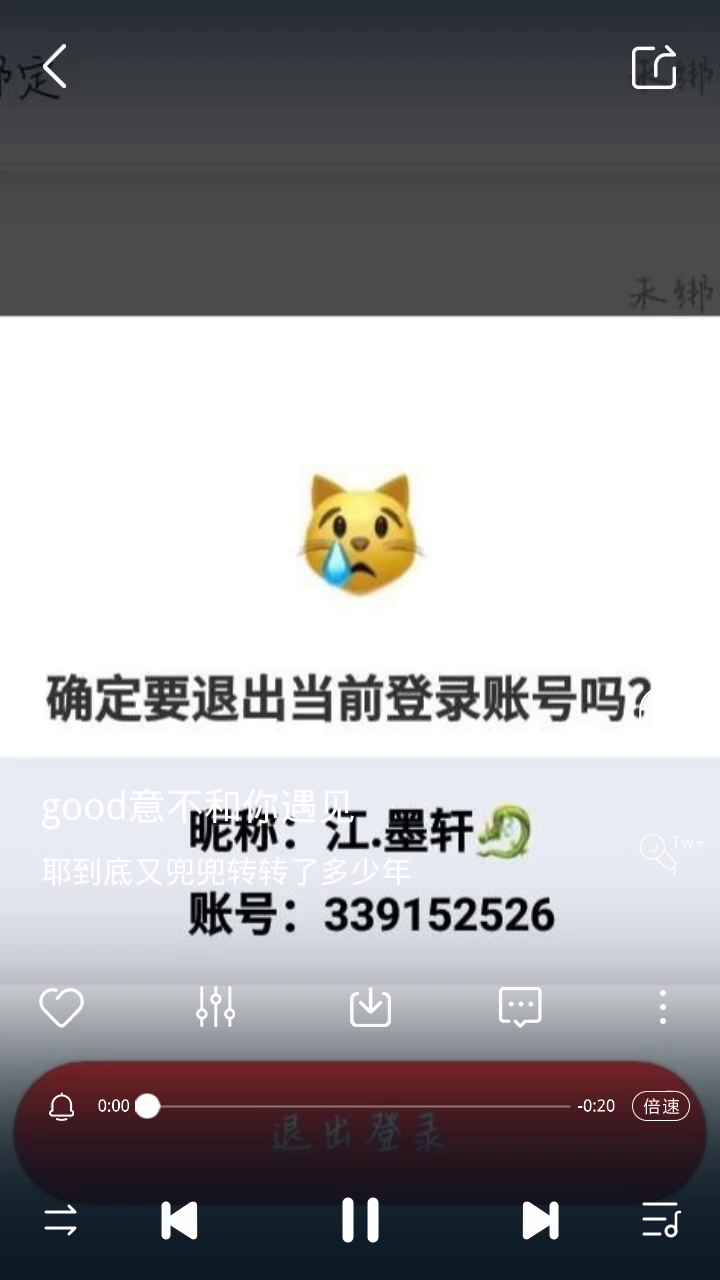Viewport: 720px width, 1280px height.
Task: Seek along the playback progress bar
Action: (x=360, y=1106)
